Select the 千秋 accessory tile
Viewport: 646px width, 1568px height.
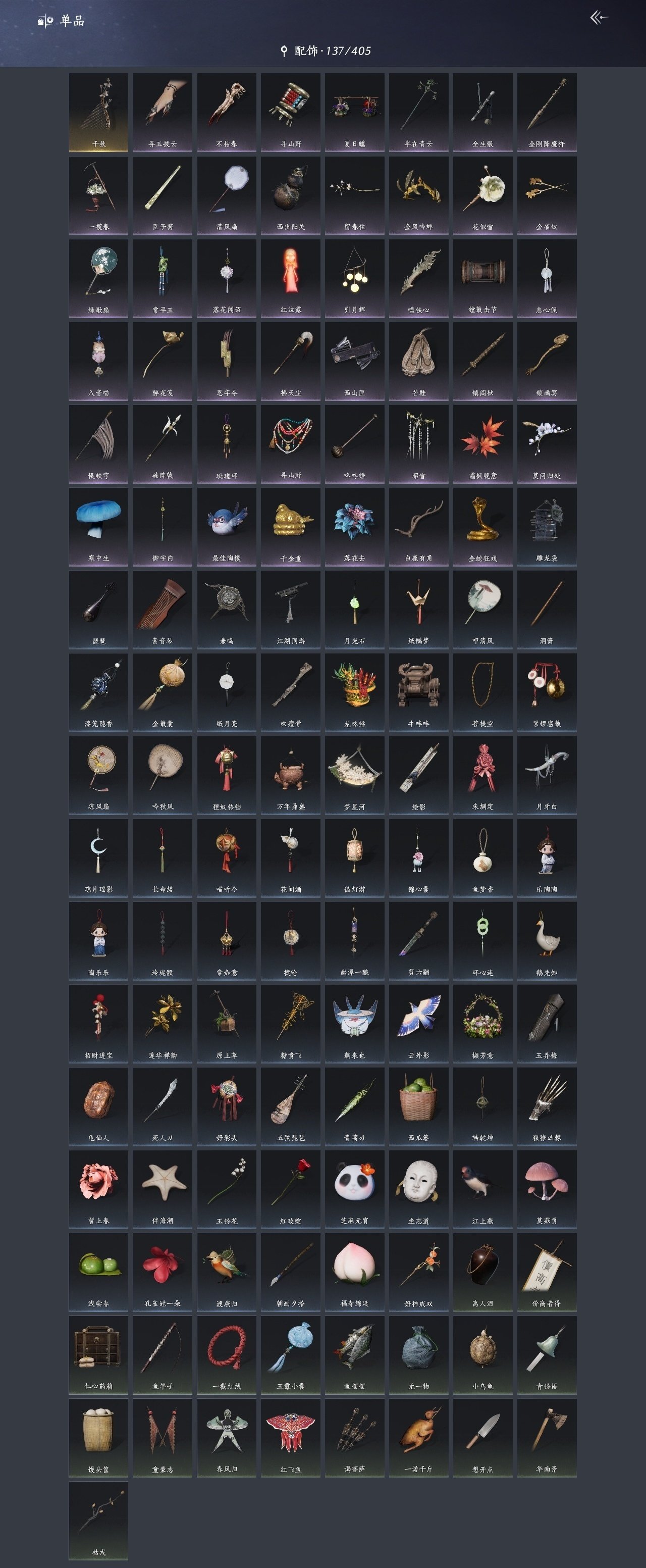98,112
